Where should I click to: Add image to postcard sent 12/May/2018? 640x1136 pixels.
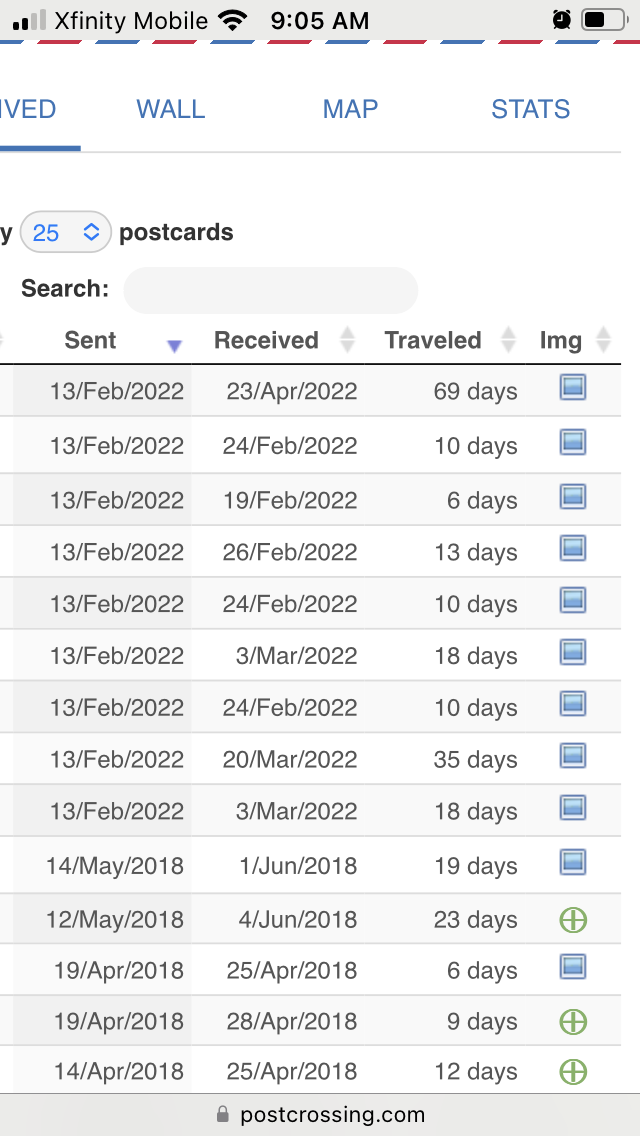573,920
